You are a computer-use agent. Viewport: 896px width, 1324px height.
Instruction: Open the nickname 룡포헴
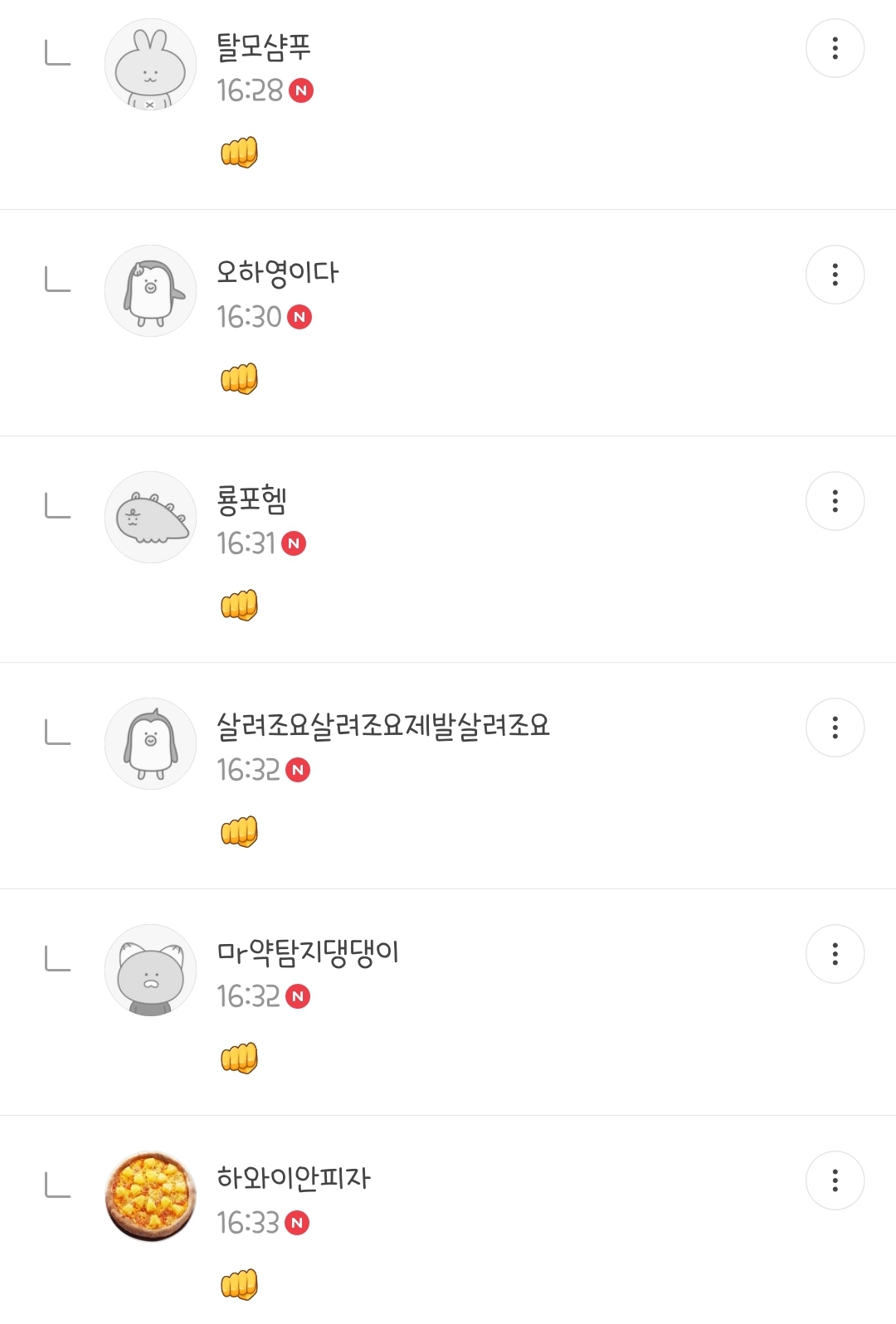coord(251,499)
